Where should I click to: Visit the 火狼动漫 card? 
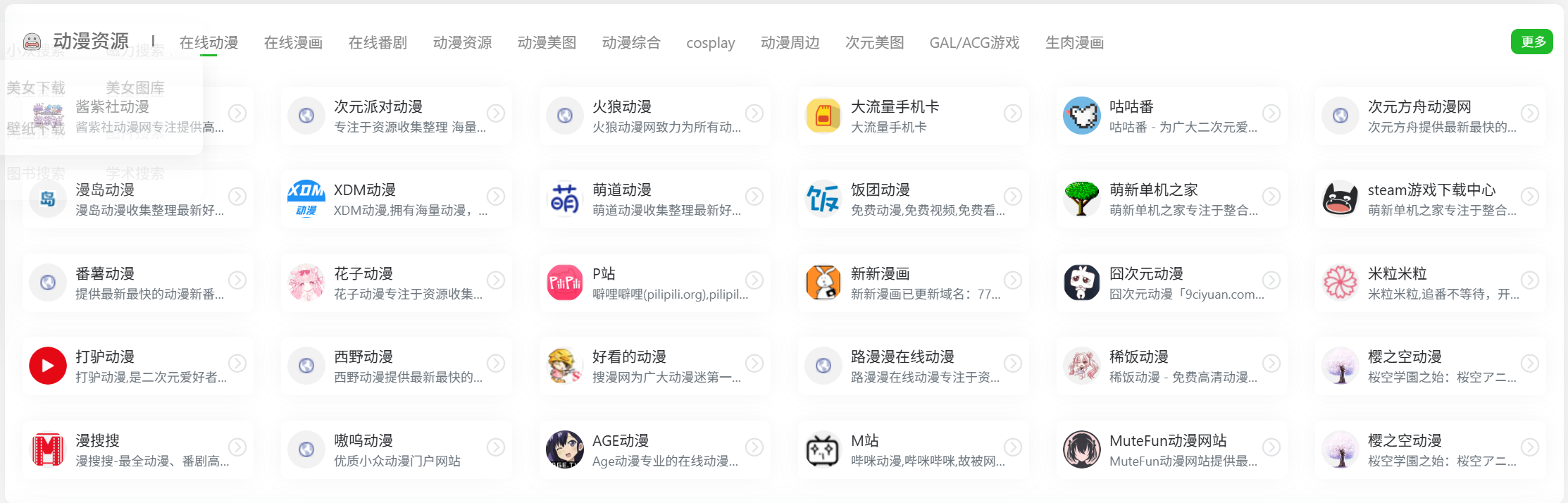pyautogui.click(x=654, y=116)
